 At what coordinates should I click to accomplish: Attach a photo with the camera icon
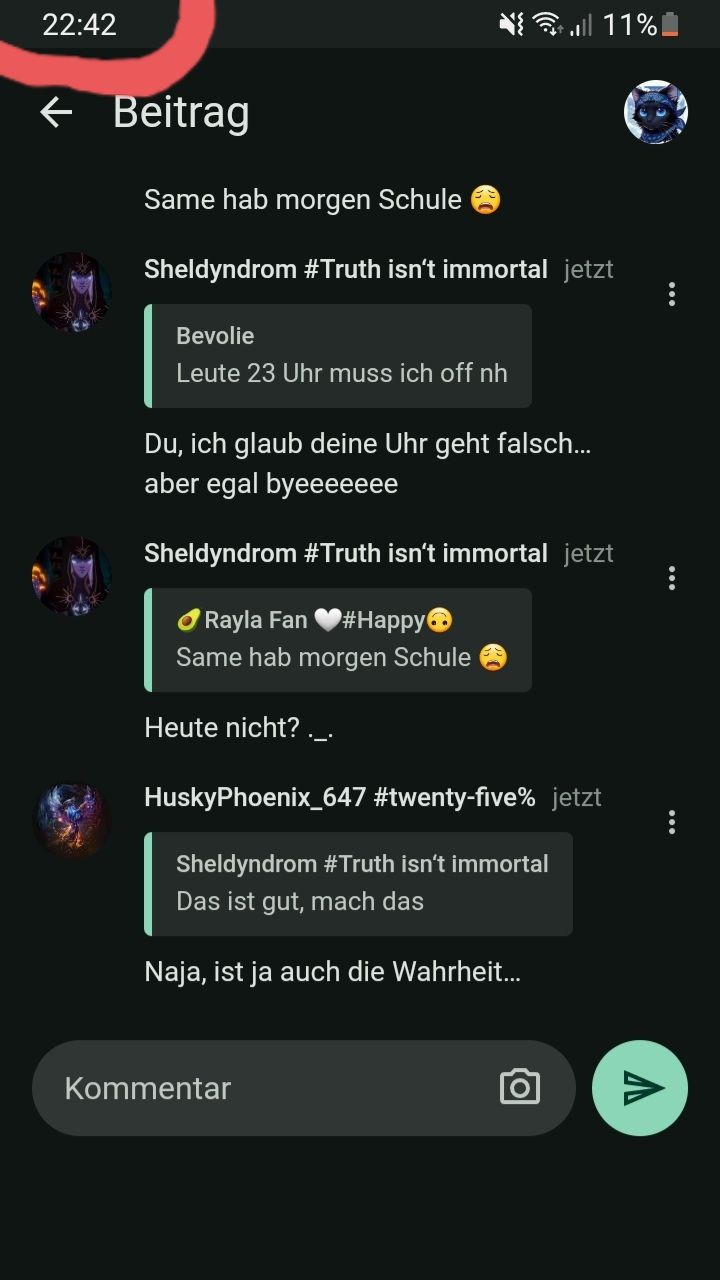(520, 1088)
